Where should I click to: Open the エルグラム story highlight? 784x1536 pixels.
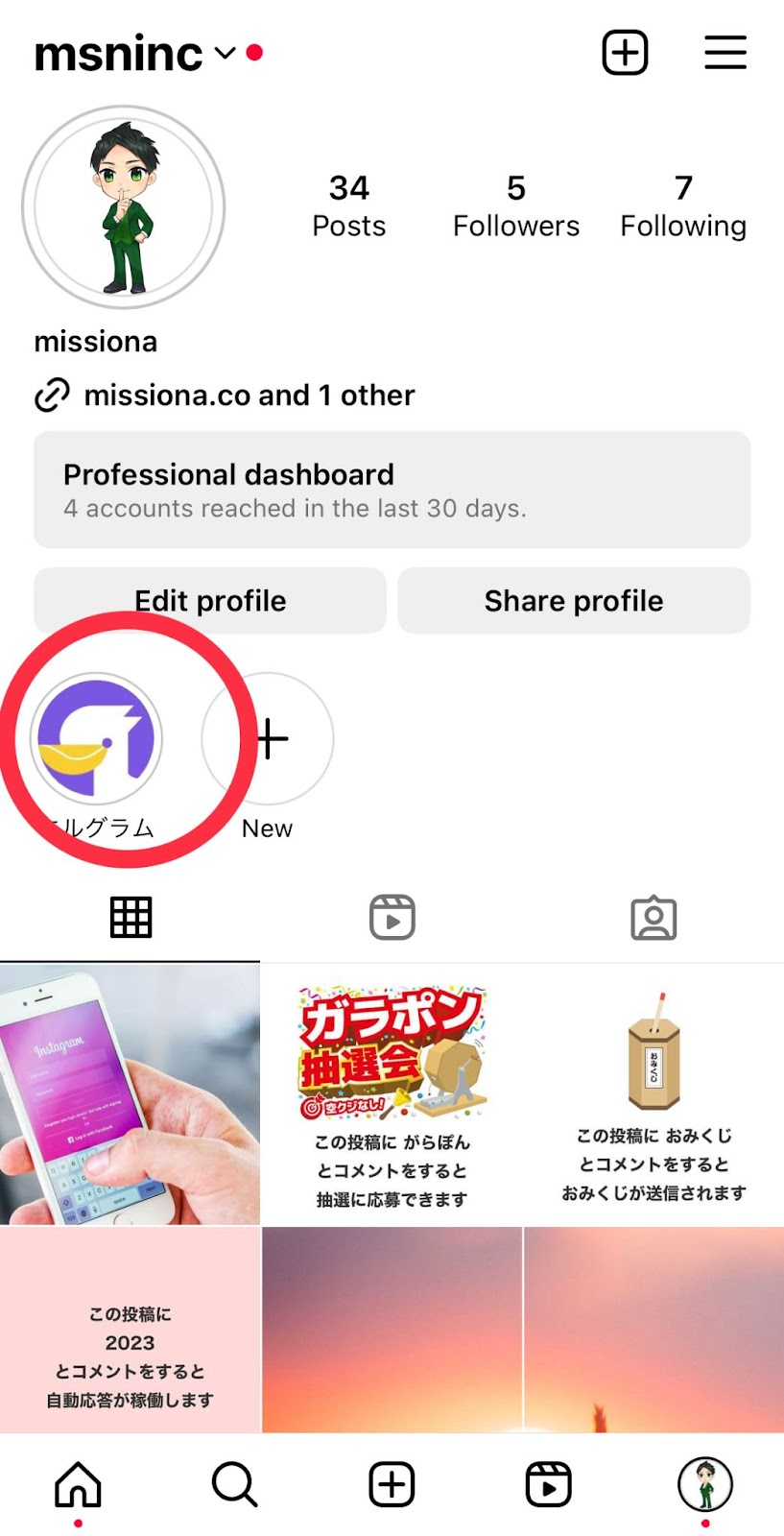(x=96, y=739)
